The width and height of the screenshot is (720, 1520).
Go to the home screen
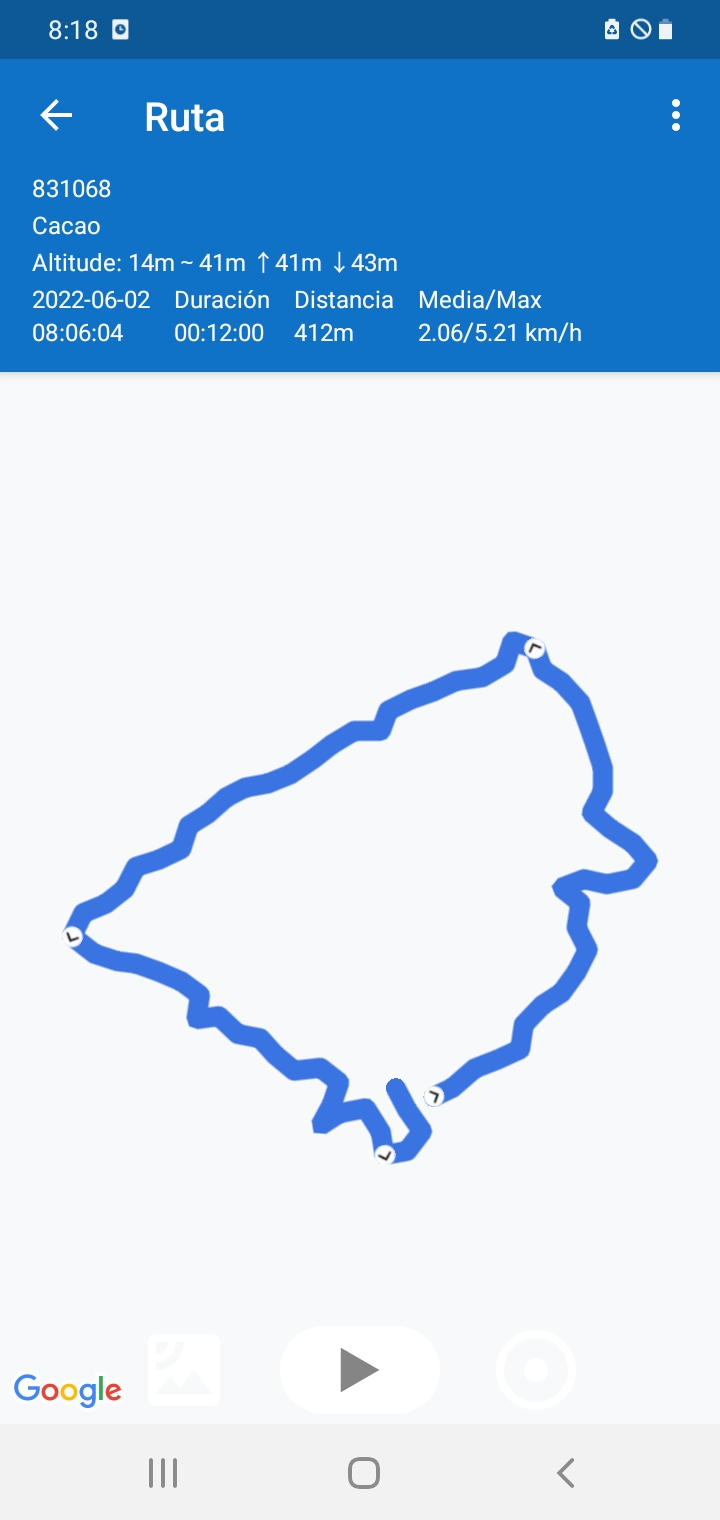point(363,1472)
